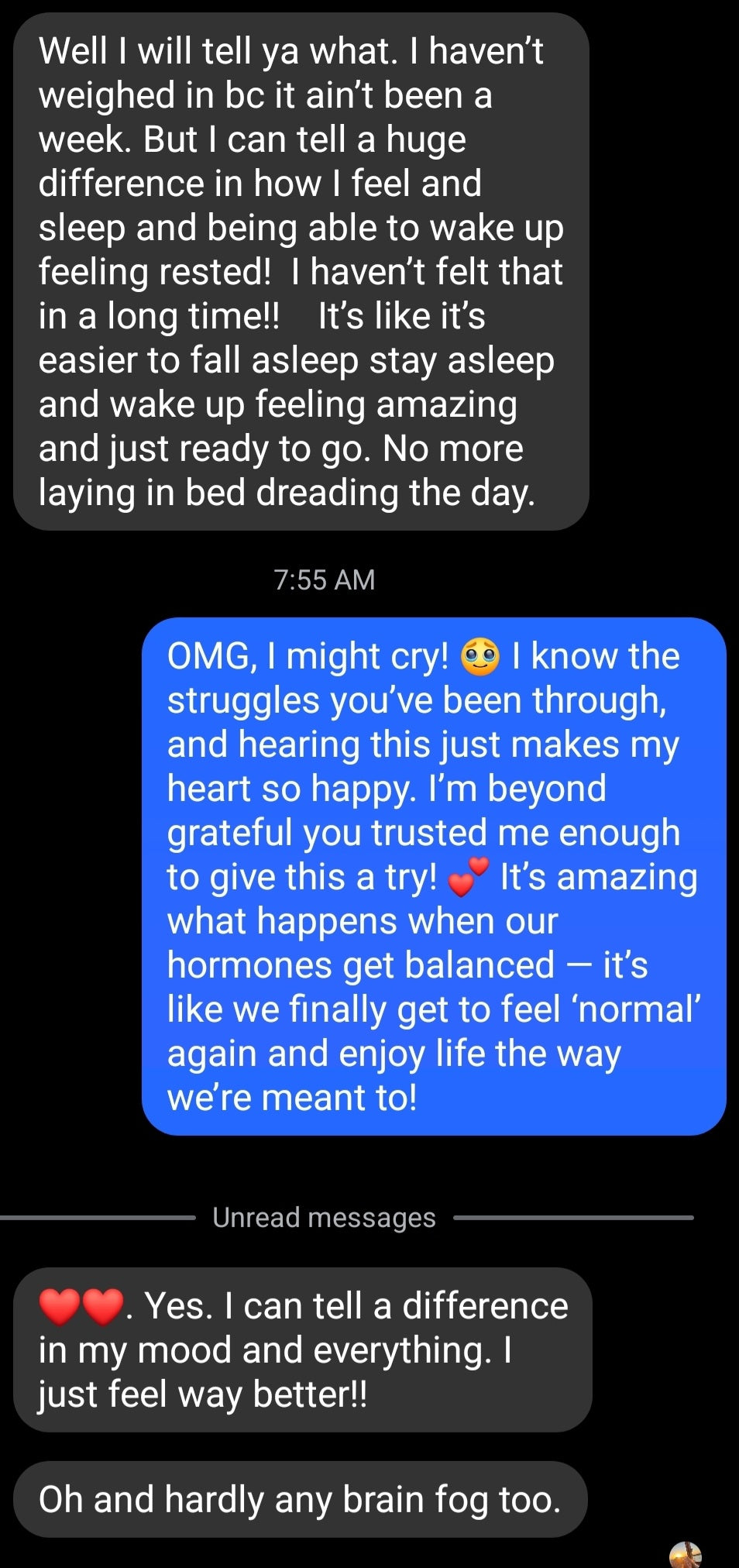Tap the 'I can tell a difference' message

tap(302, 1350)
